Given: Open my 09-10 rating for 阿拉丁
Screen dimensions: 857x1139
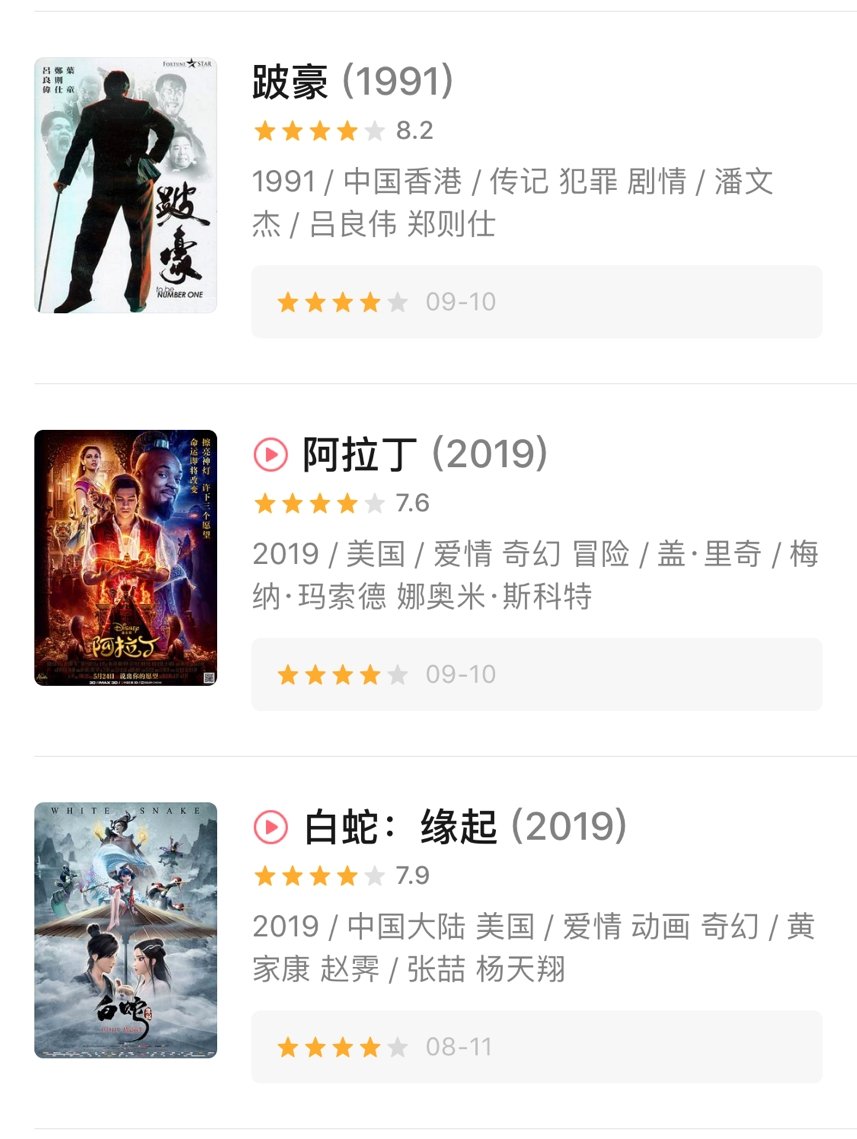Looking at the screenshot, I should point(536,675).
